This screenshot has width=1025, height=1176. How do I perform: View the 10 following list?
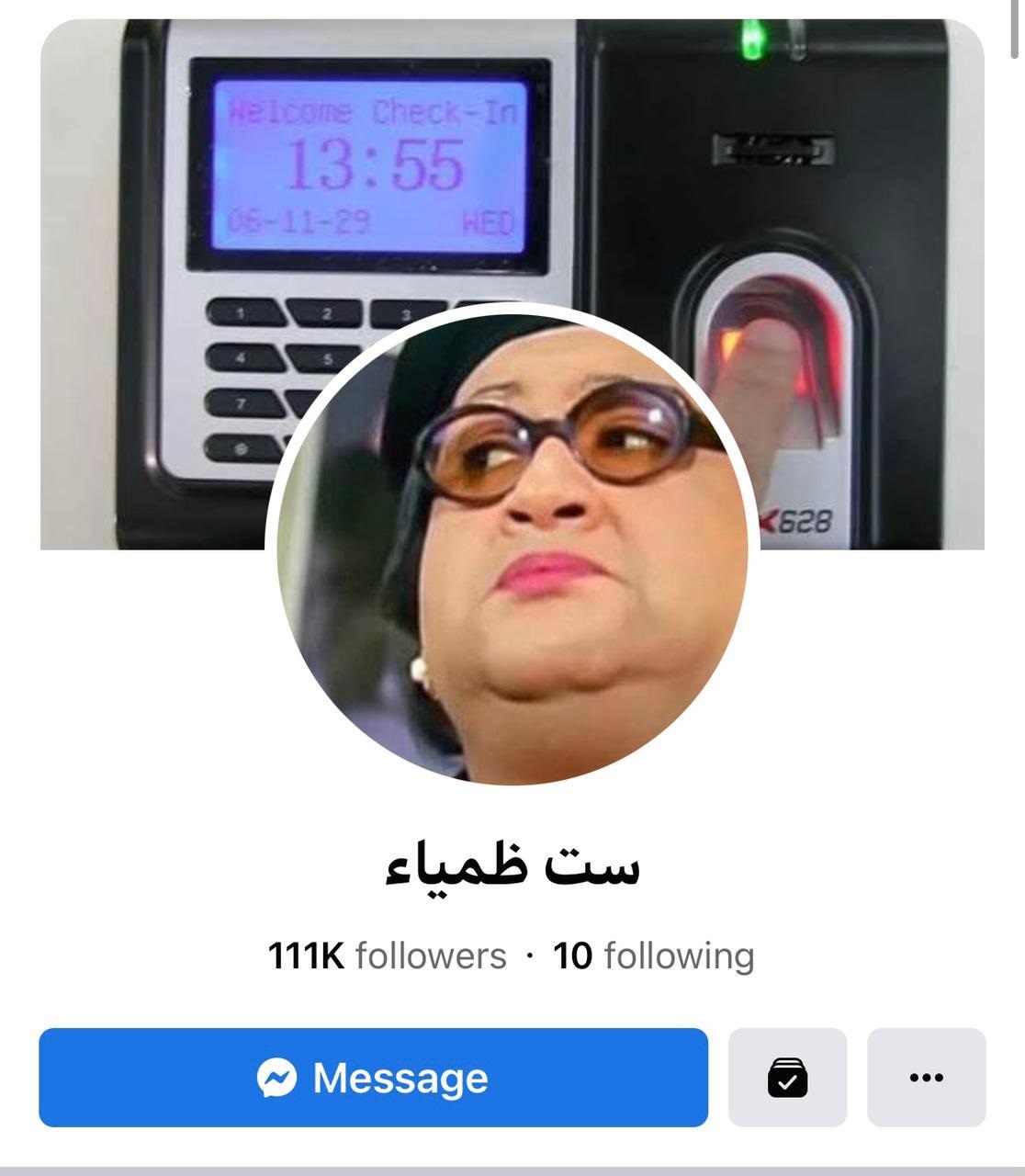click(x=653, y=955)
